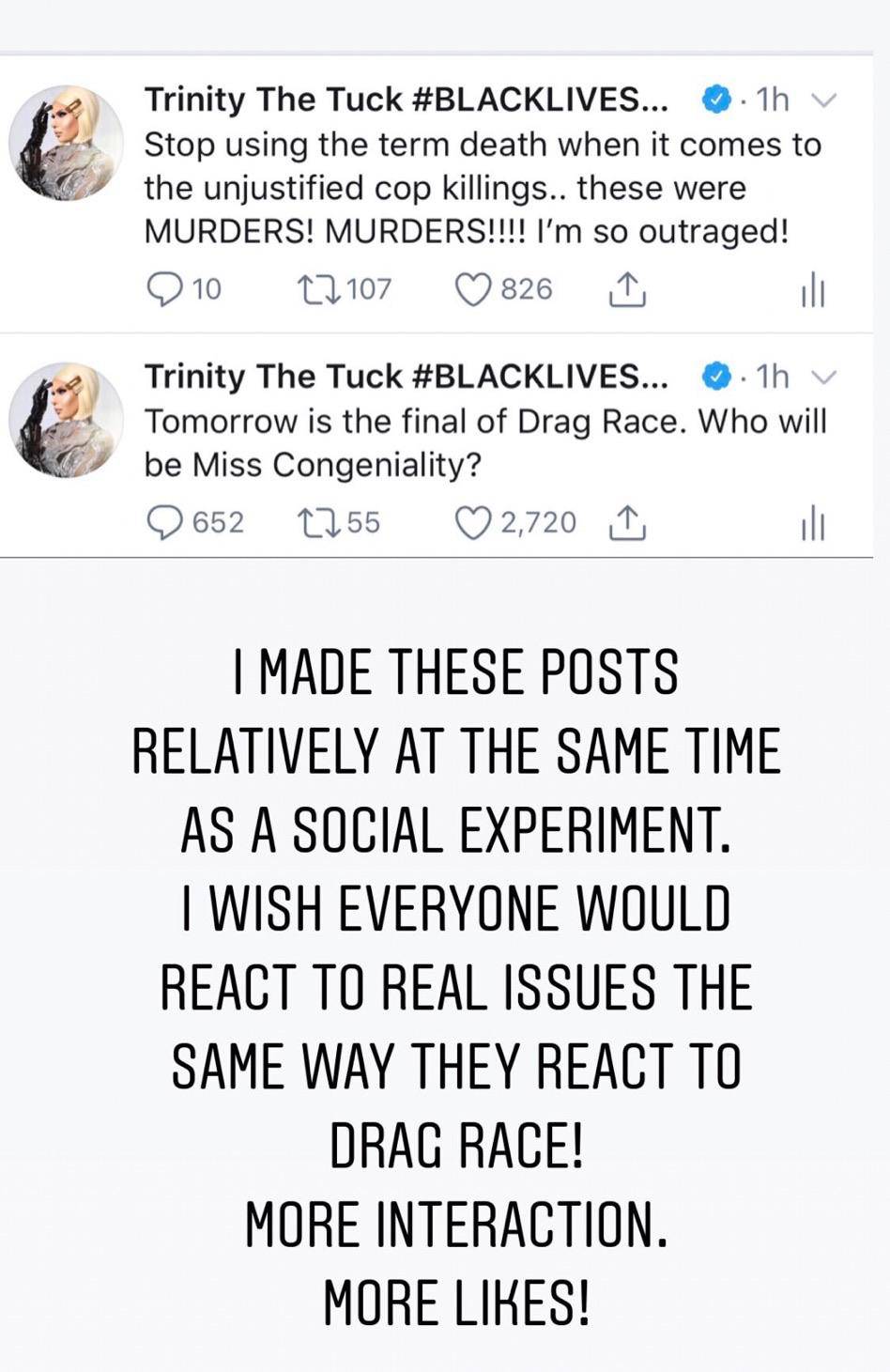Expand options chevron on the Drag Race tweet

[826, 377]
